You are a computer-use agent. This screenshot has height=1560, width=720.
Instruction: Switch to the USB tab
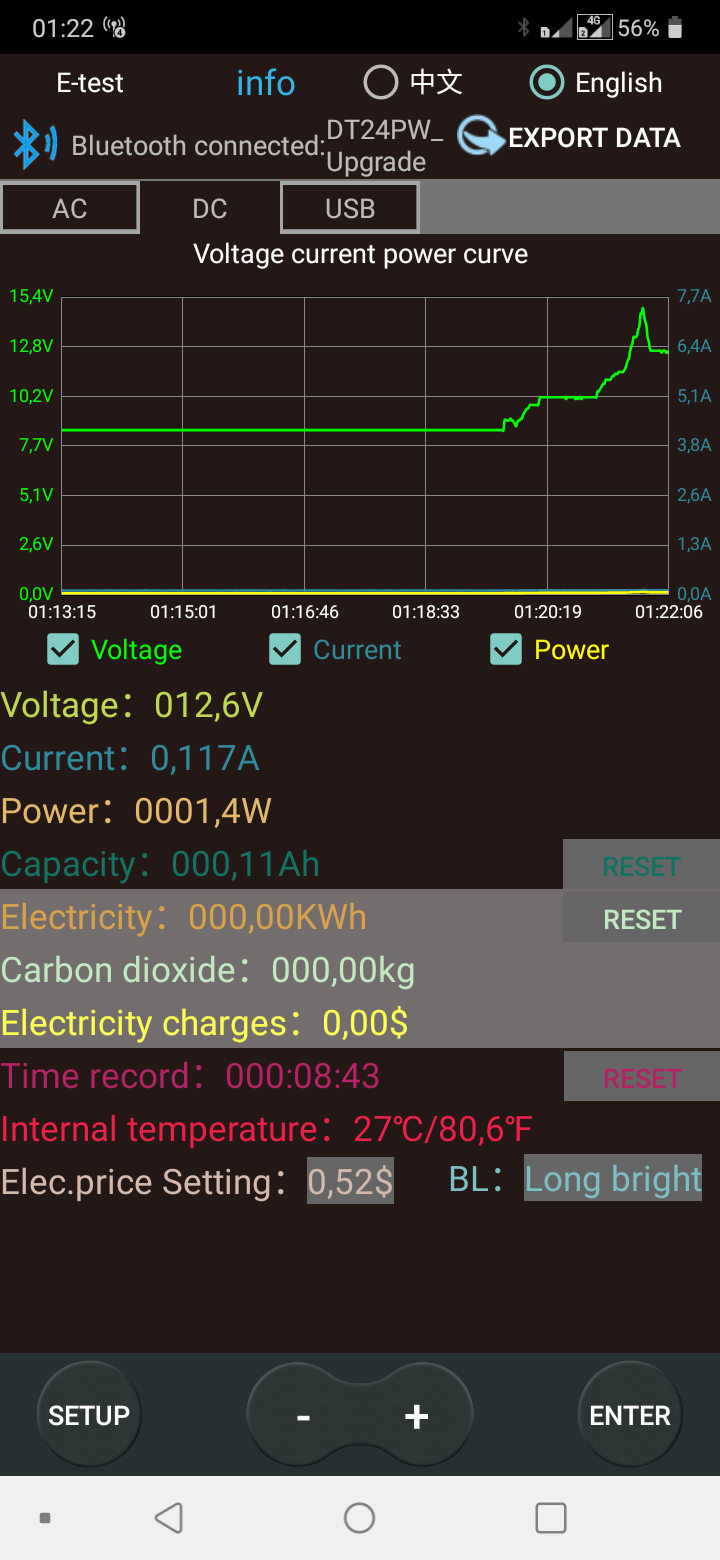[x=350, y=208]
